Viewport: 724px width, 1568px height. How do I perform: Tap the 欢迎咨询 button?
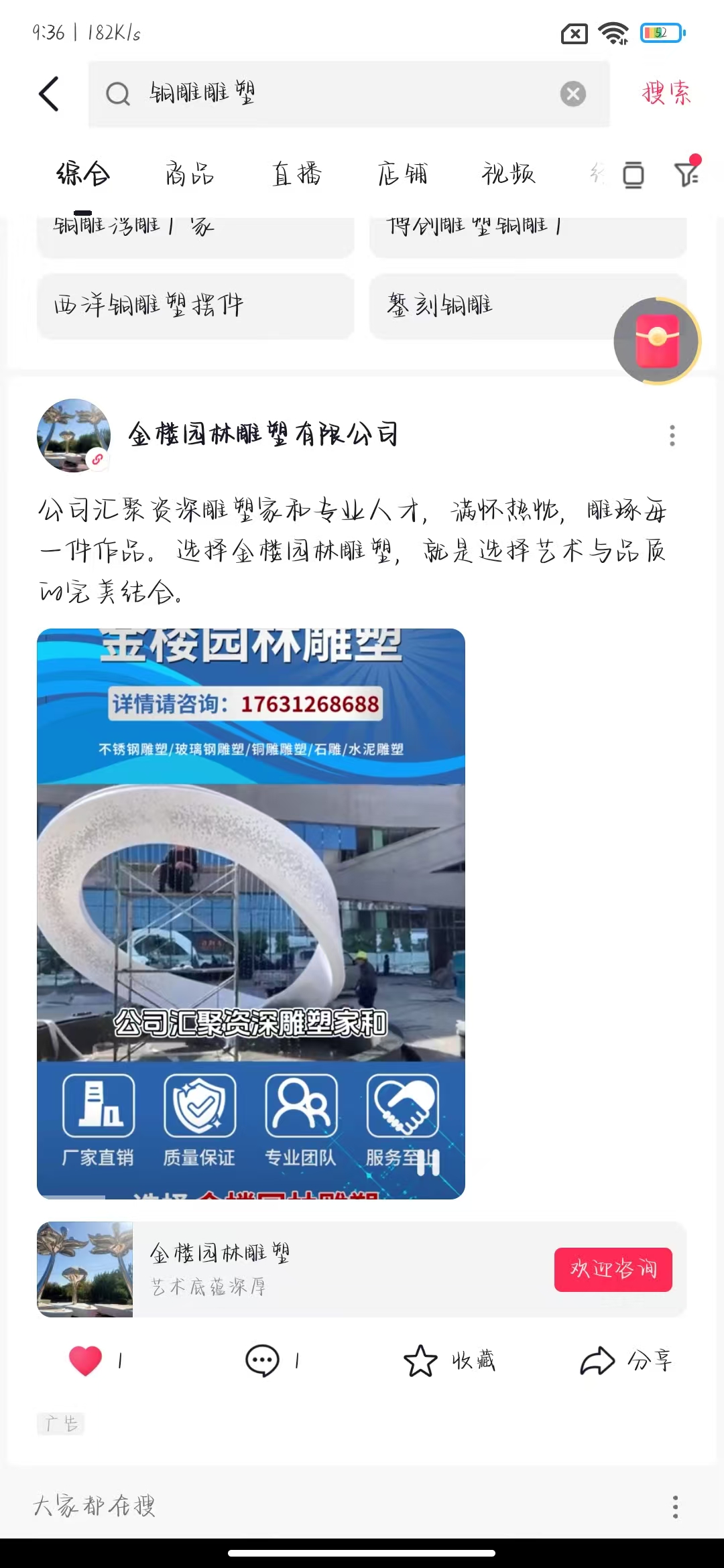(613, 1269)
